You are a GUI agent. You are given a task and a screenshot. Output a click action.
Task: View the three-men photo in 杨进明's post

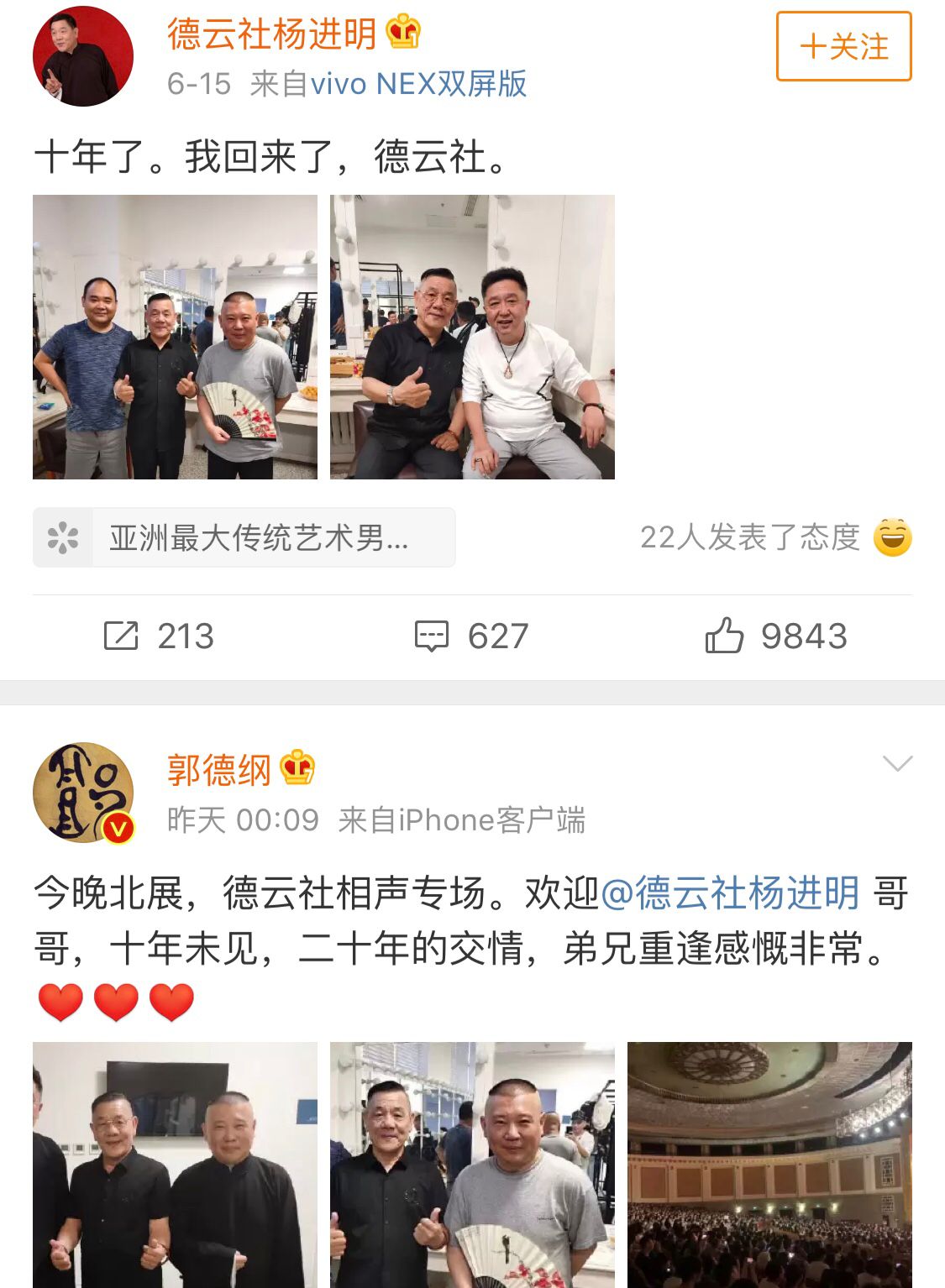pos(175,337)
